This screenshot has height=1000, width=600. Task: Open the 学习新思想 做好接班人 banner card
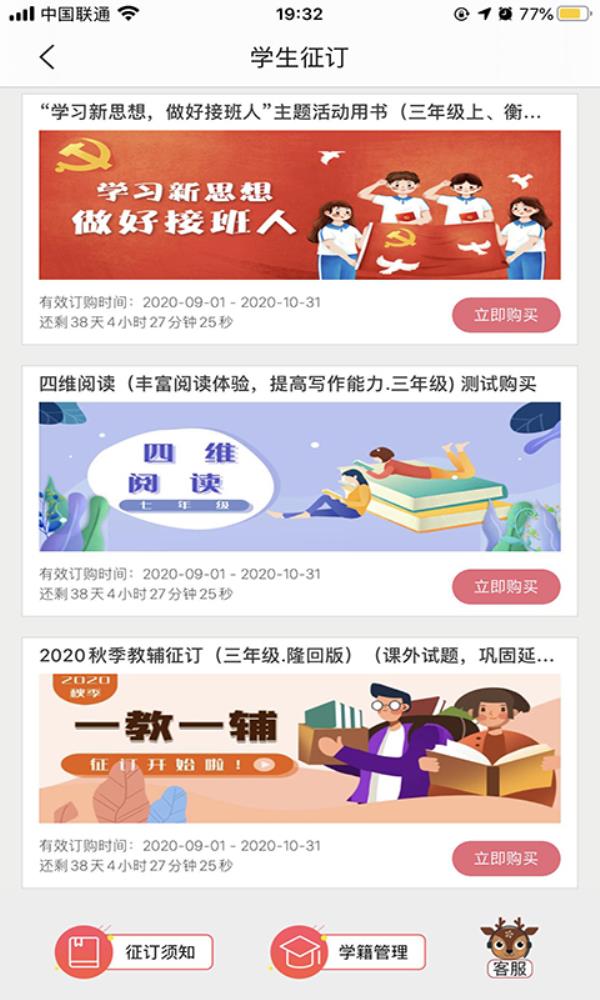(x=299, y=205)
